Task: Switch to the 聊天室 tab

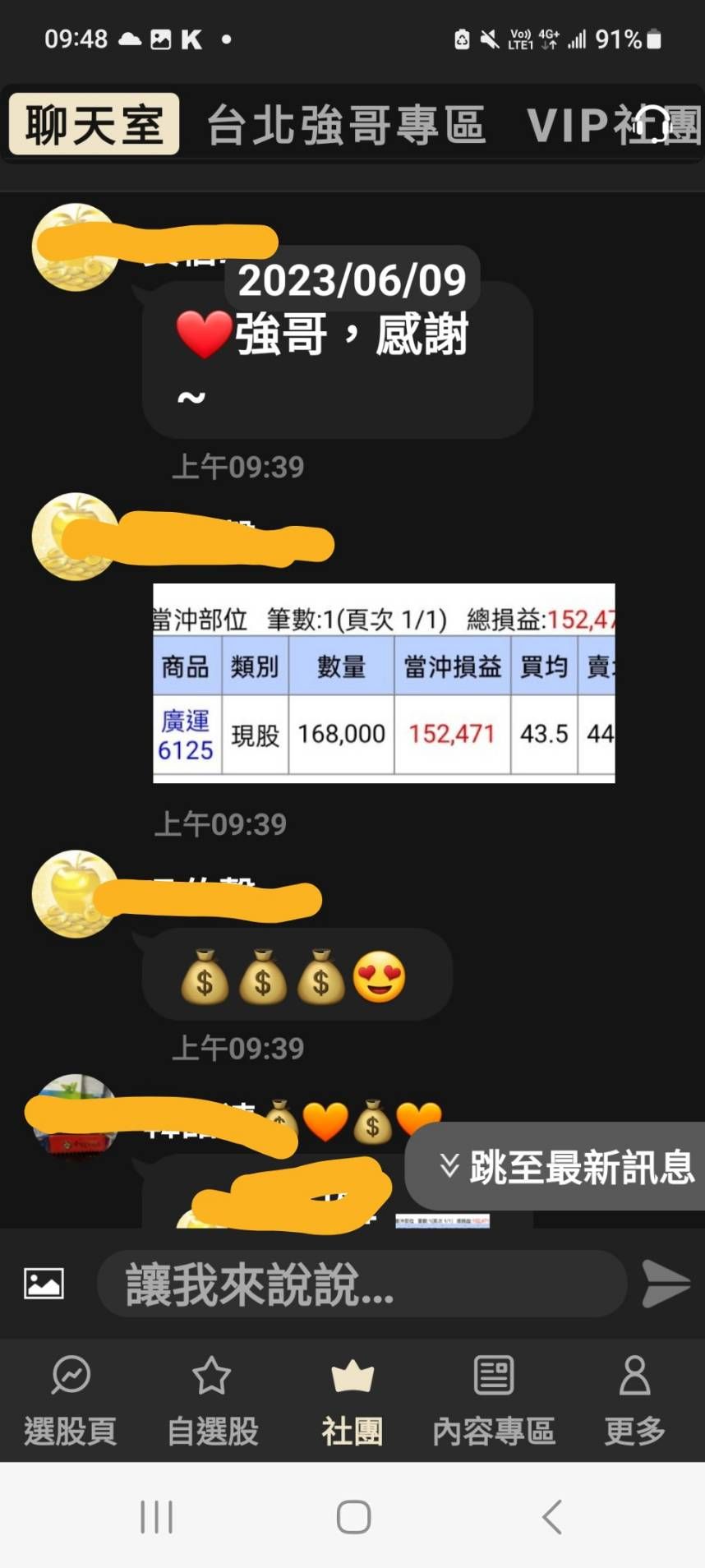Action: pos(92,125)
